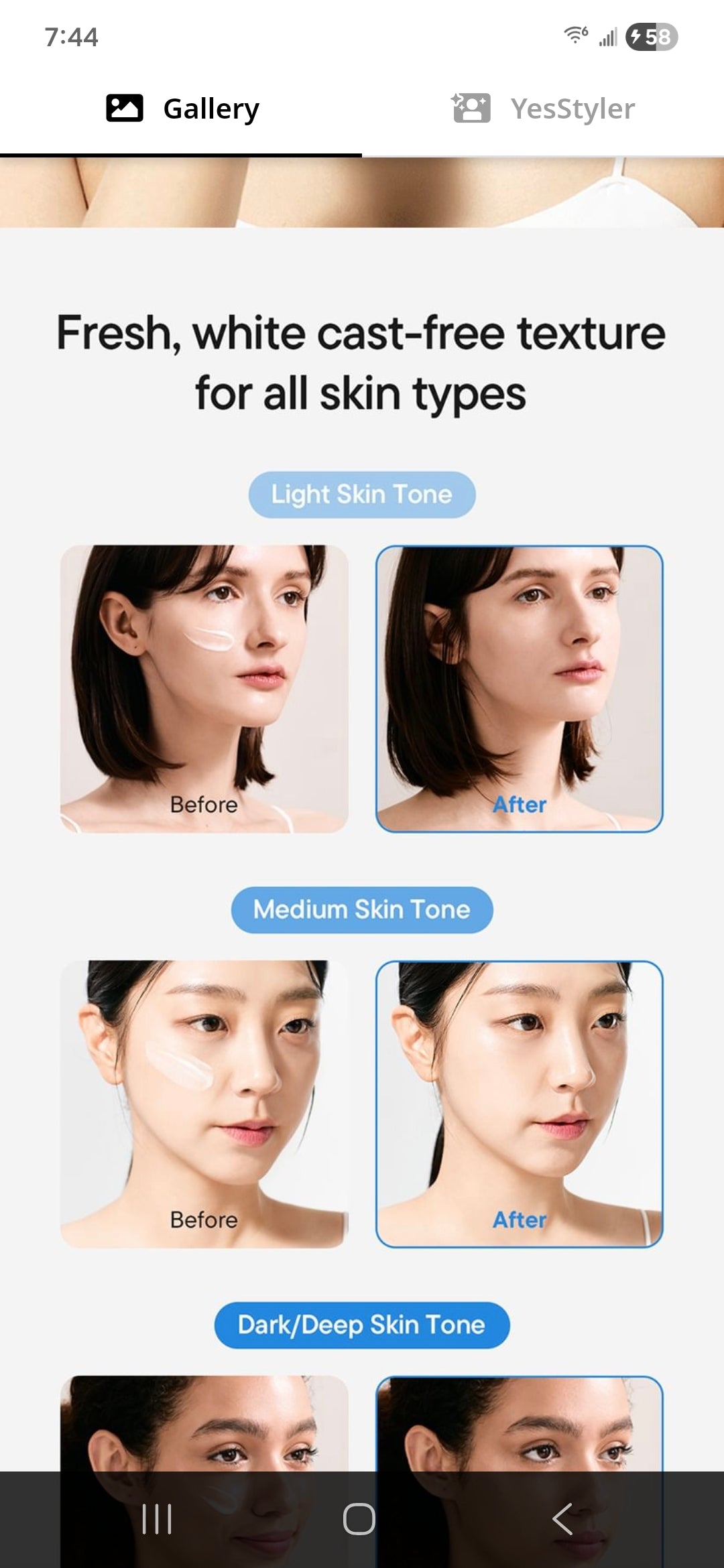The width and height of the screenshot is (724, 1568).
Task: Switch to the YesStyler tab
Action: [543, 109]
